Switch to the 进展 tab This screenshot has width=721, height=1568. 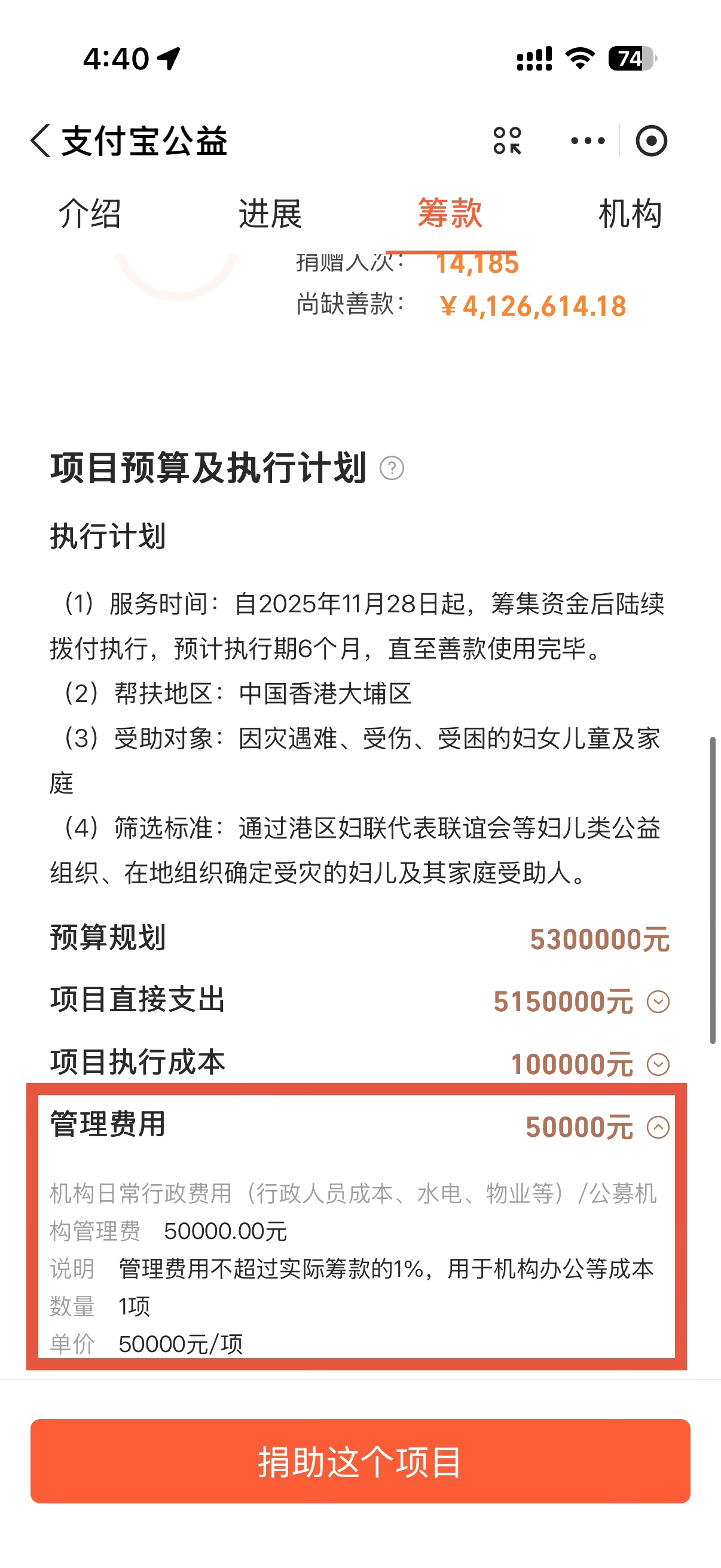tap(270, 213)
